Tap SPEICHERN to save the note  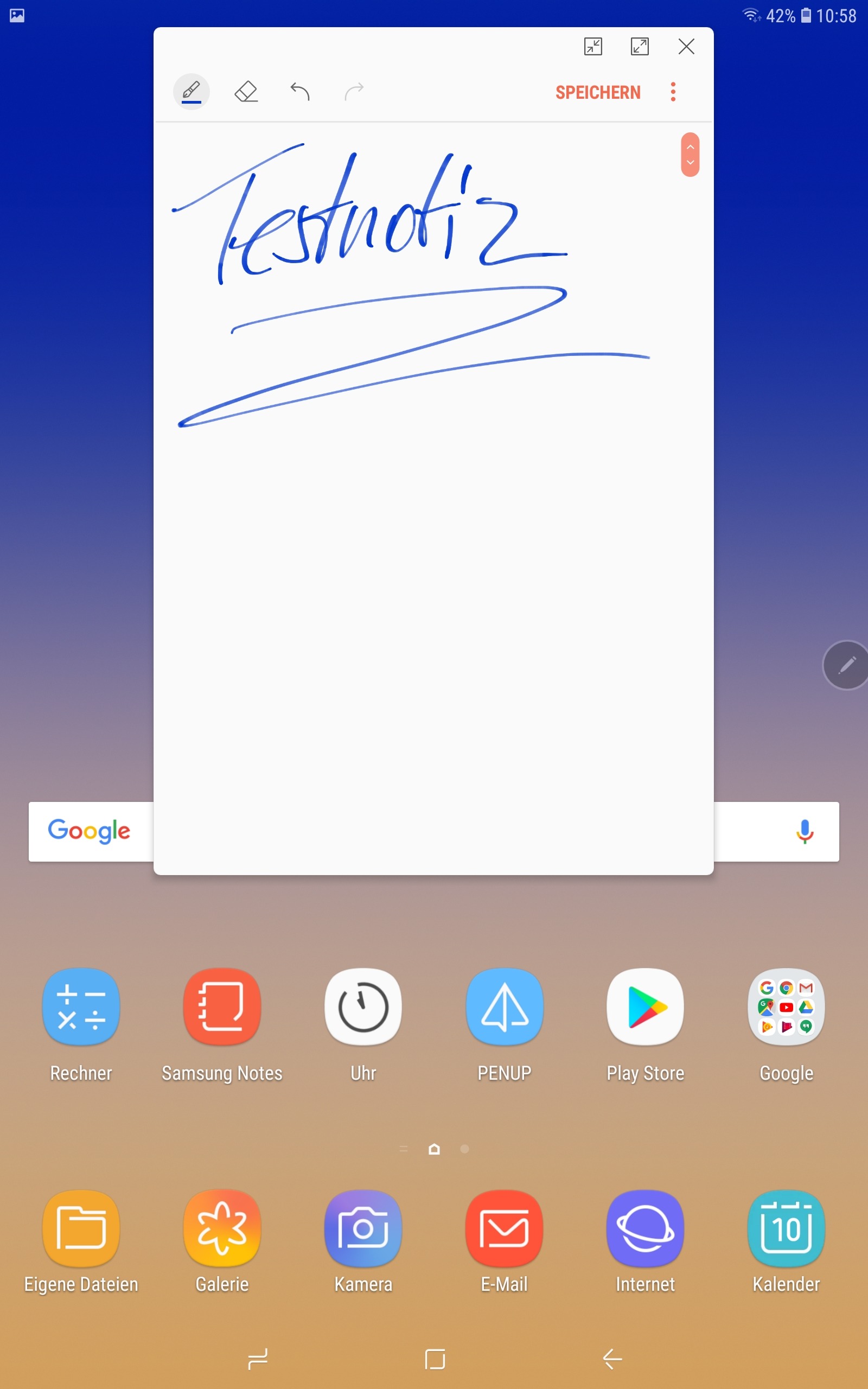point(598,92)
